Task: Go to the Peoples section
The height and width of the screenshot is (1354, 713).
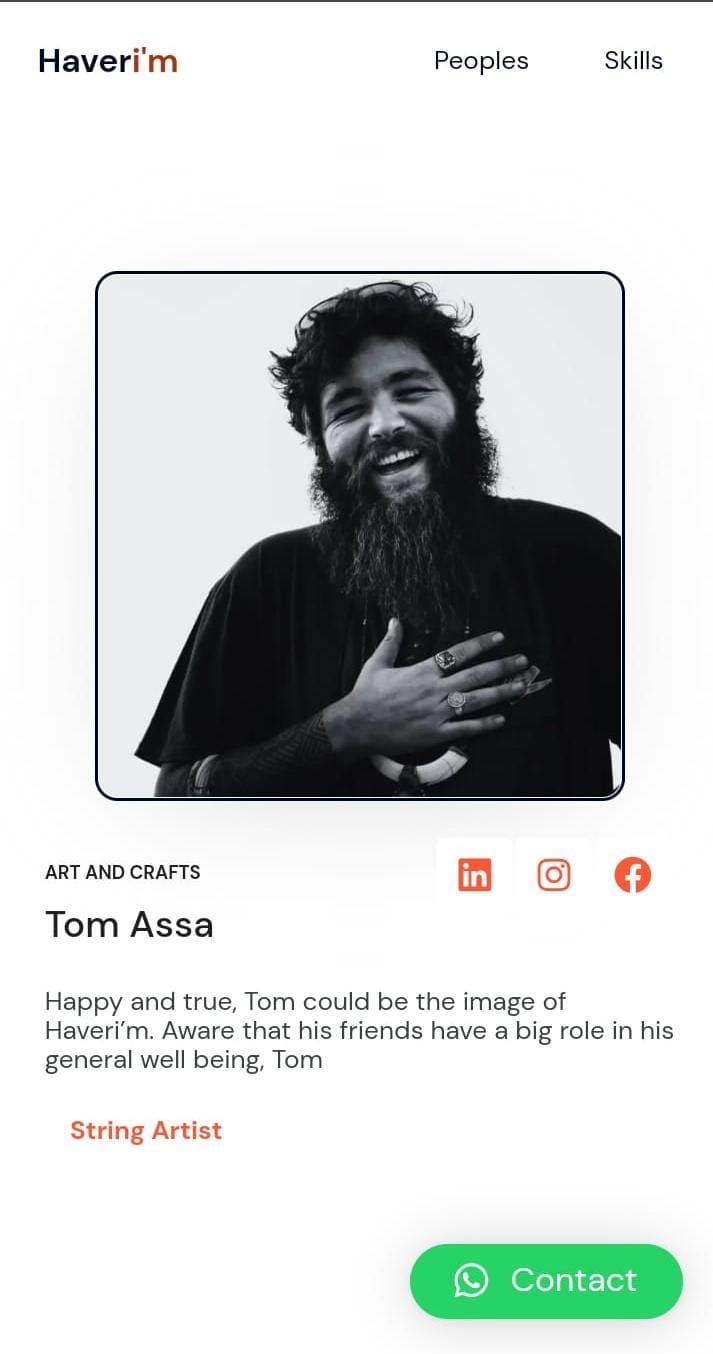Action: click(481, 61)
